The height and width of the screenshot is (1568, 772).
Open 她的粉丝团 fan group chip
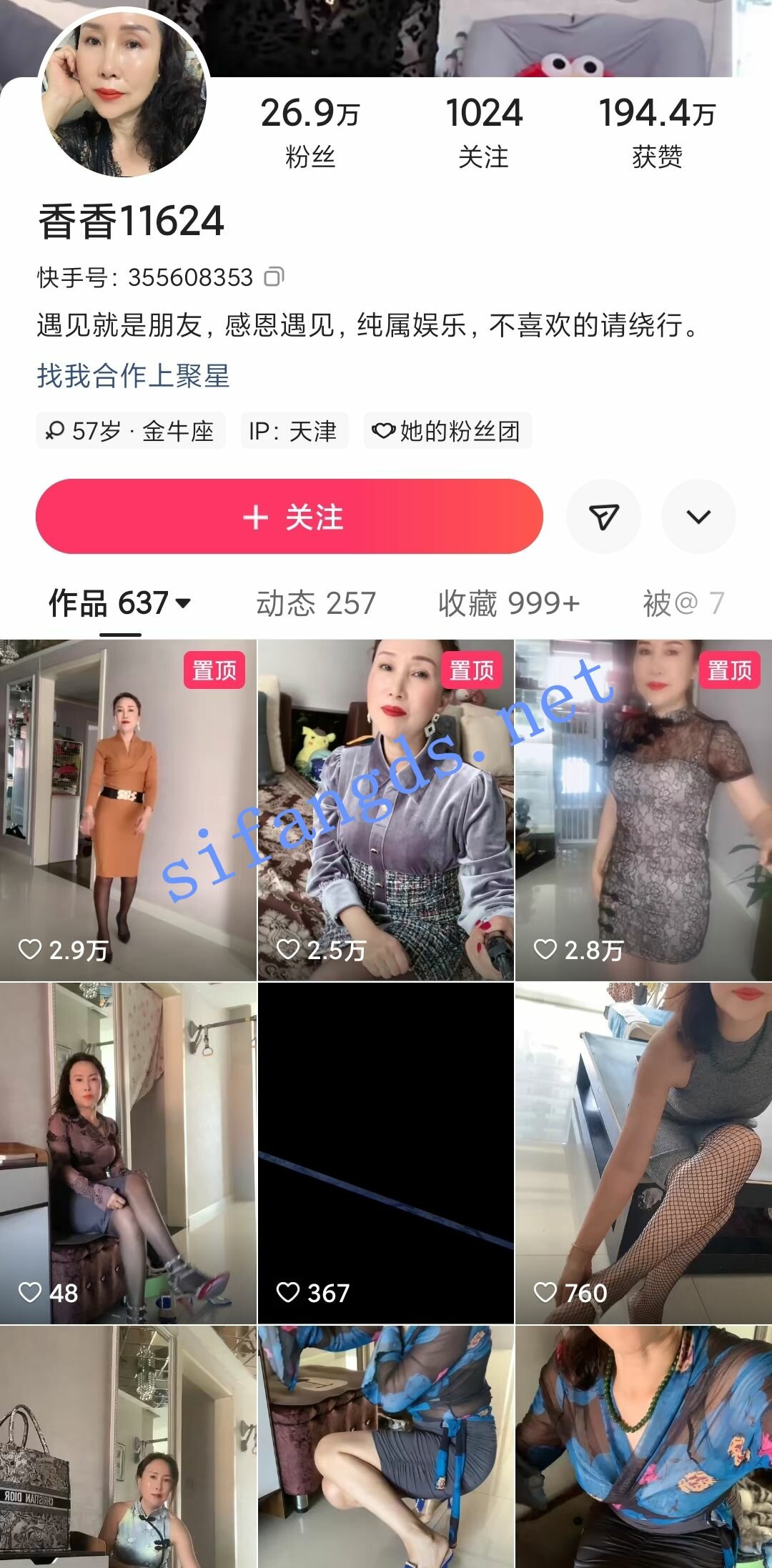click(x=447, y=431)
